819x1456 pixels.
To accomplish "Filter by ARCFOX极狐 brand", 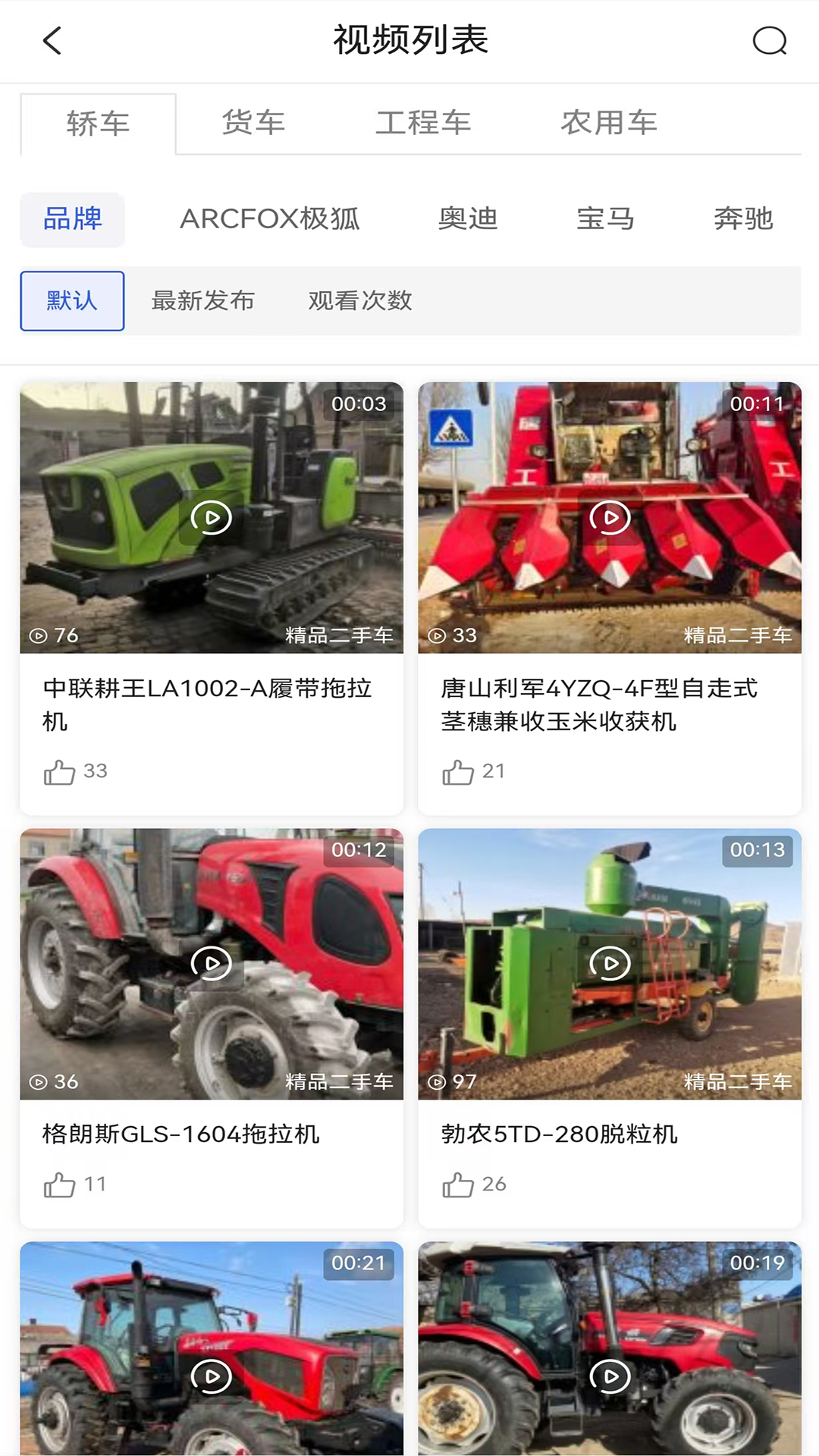I will 270,219.
